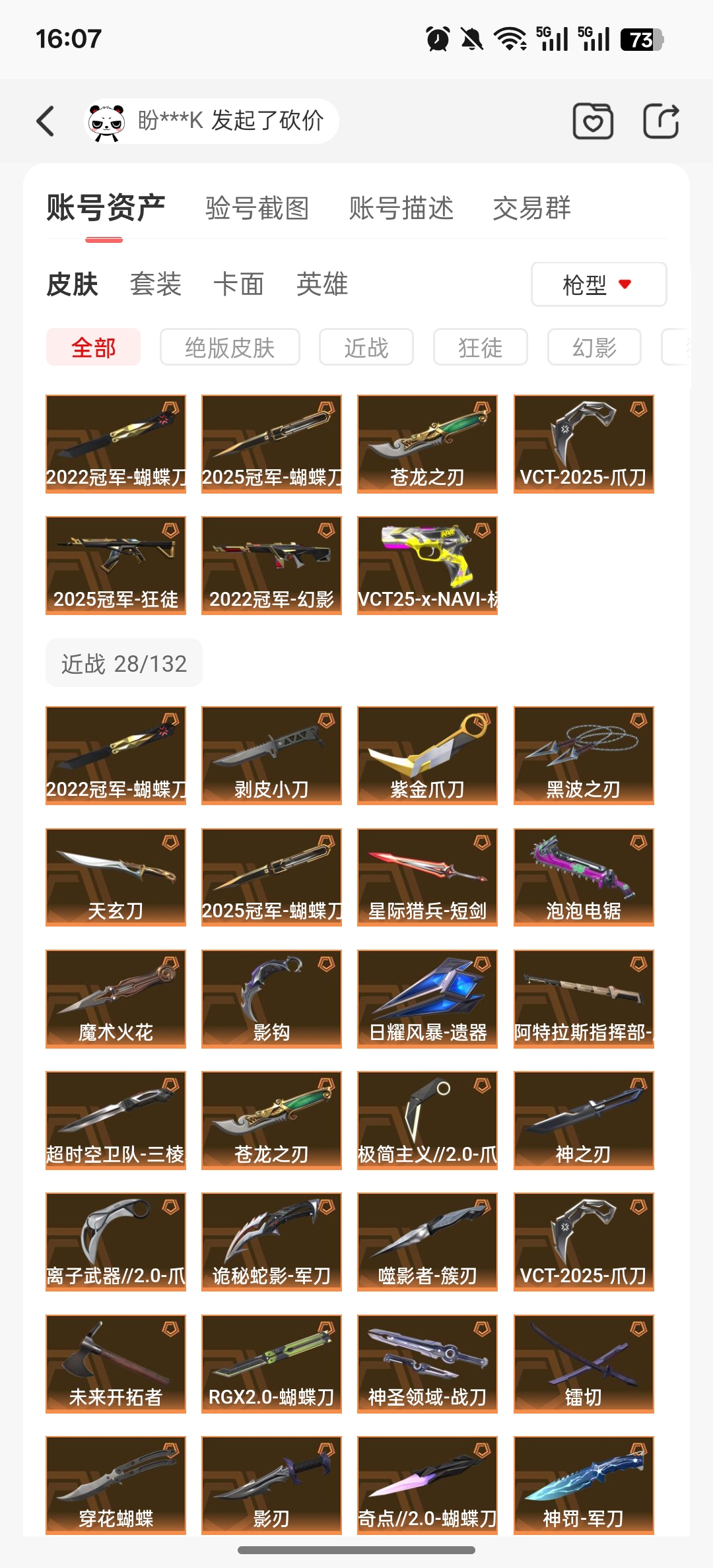Select the 全部 filter chip
This screenshot has height=1568, width=713.
pyautogui.click(x=93, y=347)
